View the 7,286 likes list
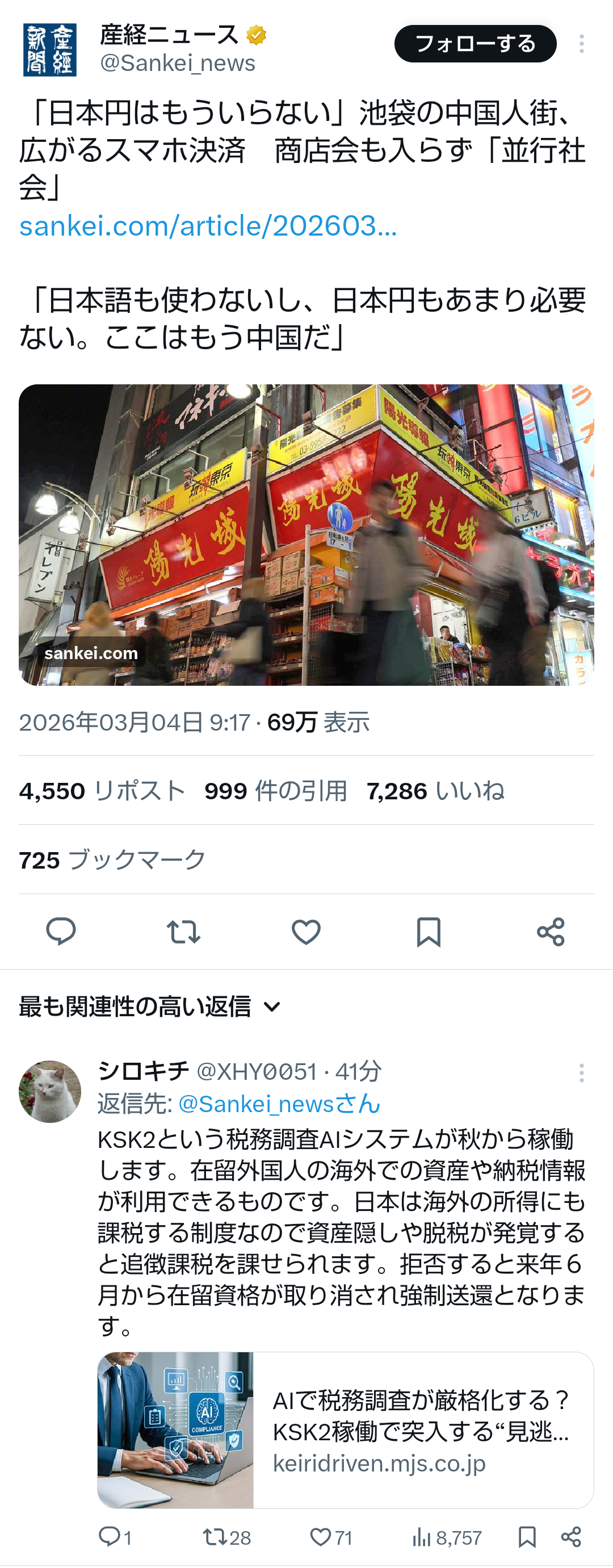 click(435, 791)
